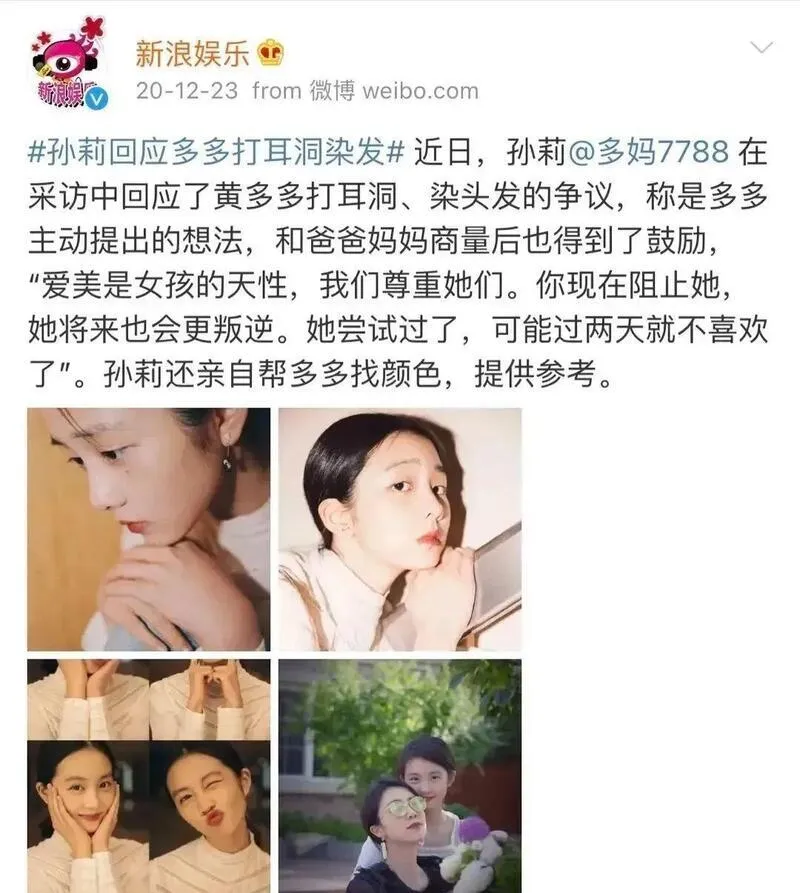View the four-selfie collage photo
Image resolution: width=800 pixels, height=893 pixels.
click(x=148, y=775)
